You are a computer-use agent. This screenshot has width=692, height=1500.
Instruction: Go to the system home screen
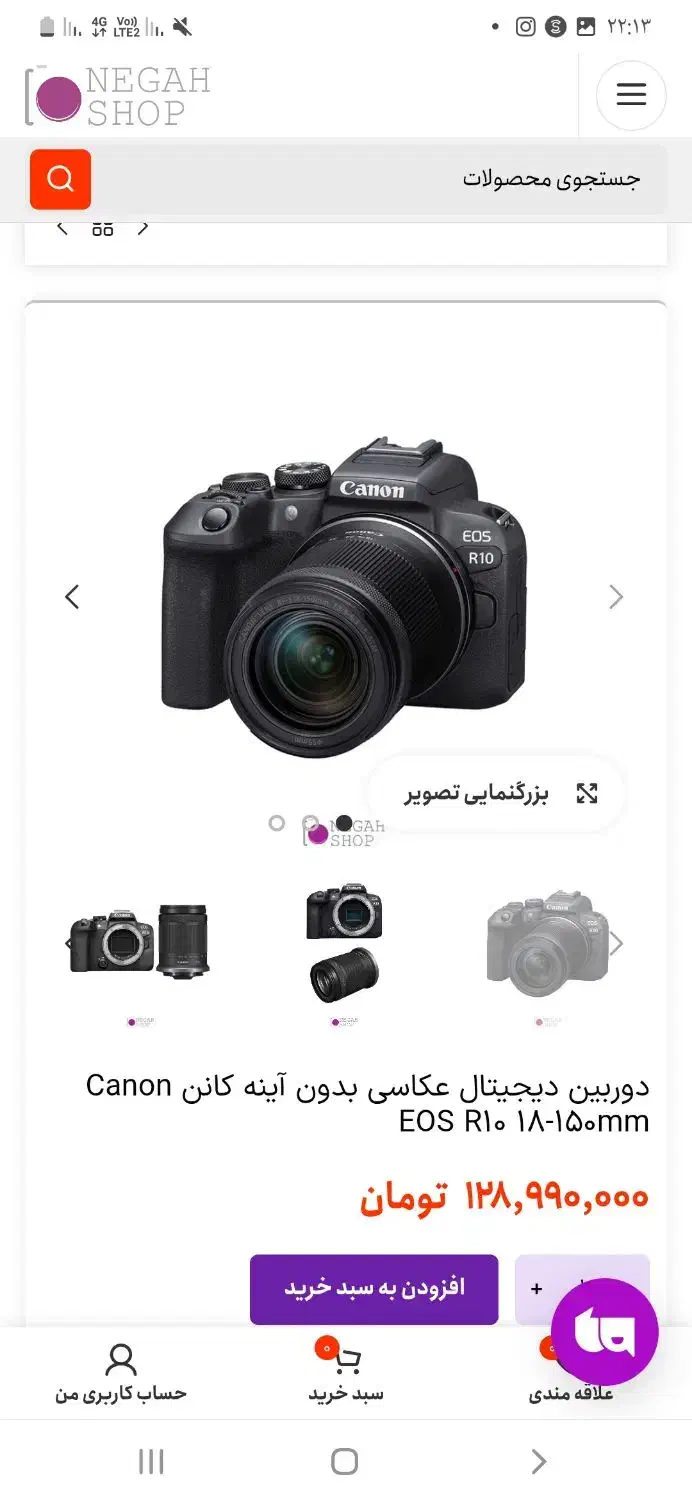coord(345,1461)
